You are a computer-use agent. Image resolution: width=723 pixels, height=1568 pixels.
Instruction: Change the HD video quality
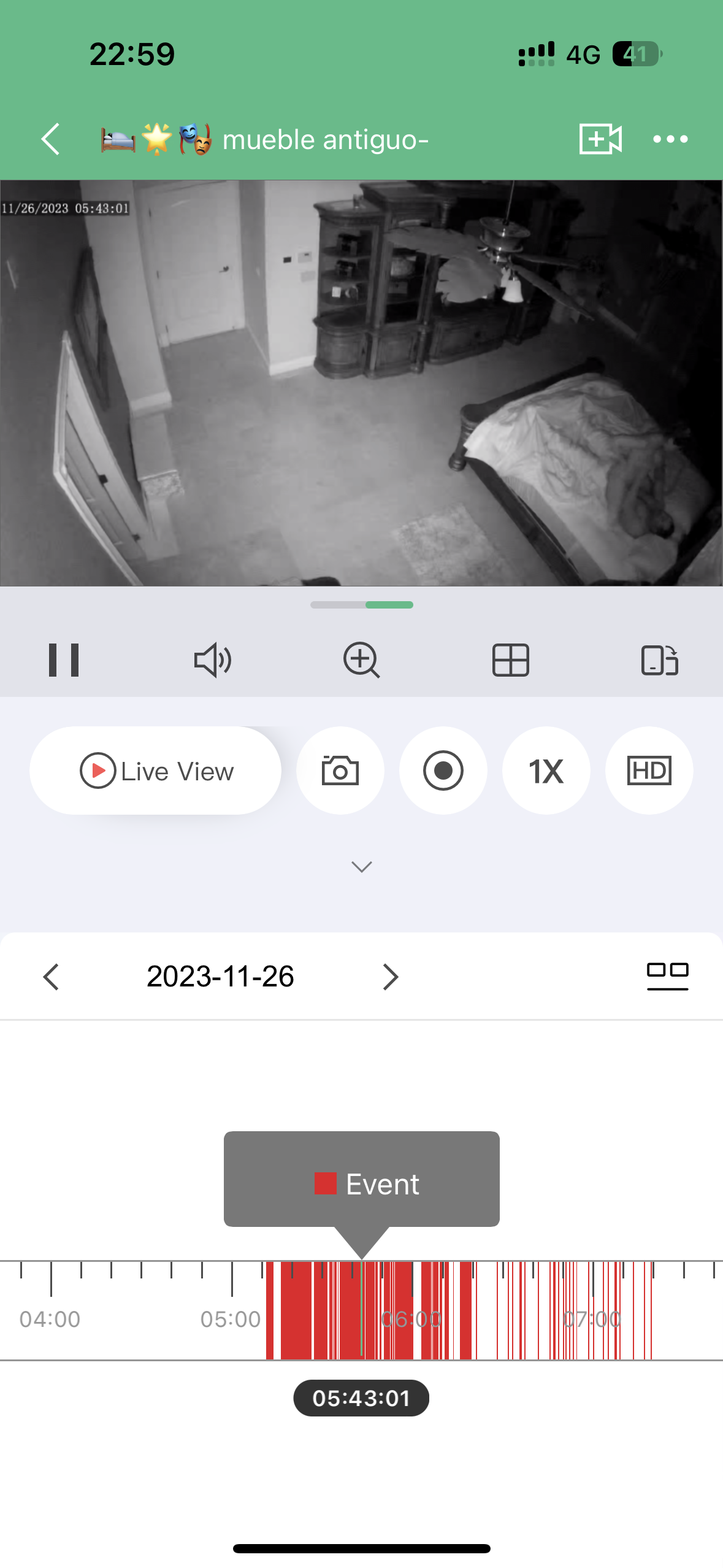649,771
